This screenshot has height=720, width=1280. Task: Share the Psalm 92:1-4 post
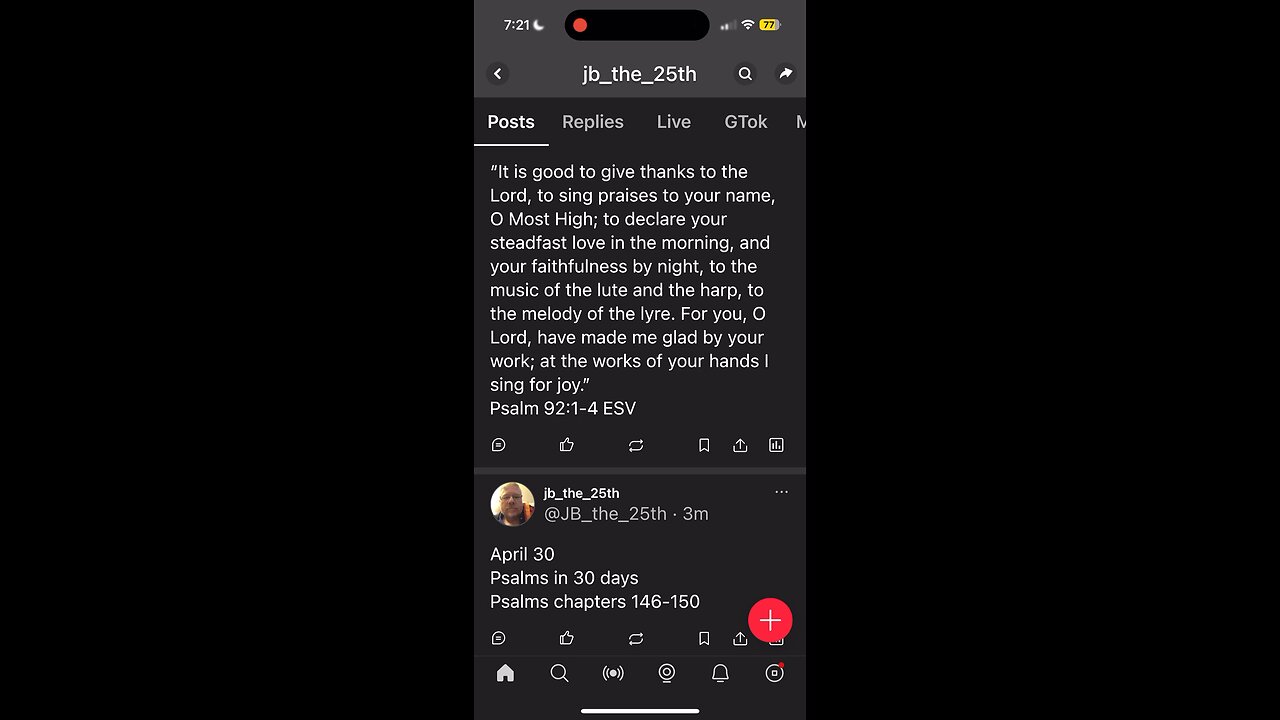[x=740, y=445]
